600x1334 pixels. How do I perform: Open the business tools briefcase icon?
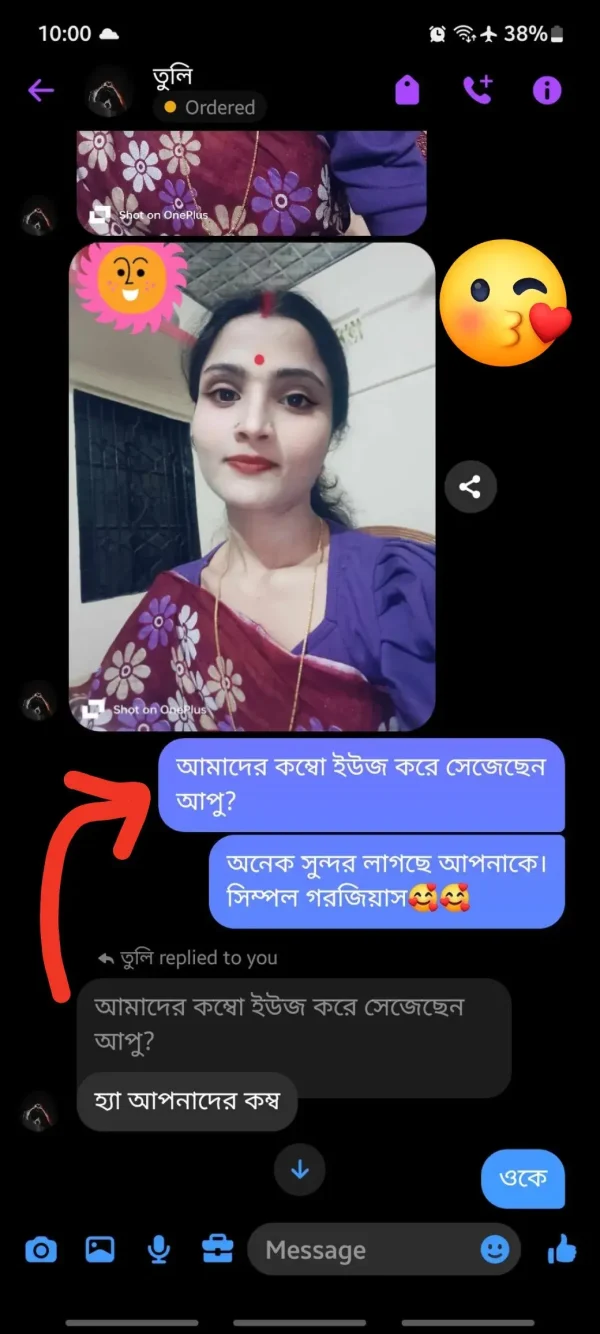[217, 1249]
